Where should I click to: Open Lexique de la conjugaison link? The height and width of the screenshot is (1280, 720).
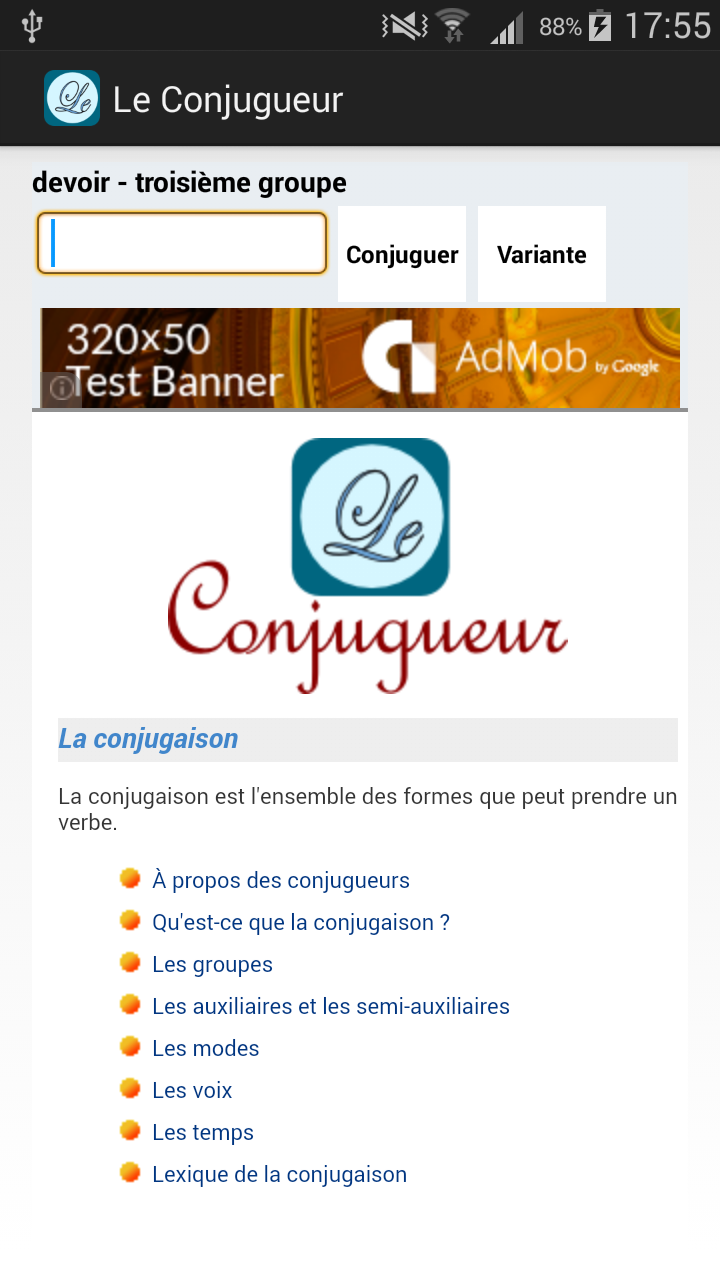(x=280, y=1174)
